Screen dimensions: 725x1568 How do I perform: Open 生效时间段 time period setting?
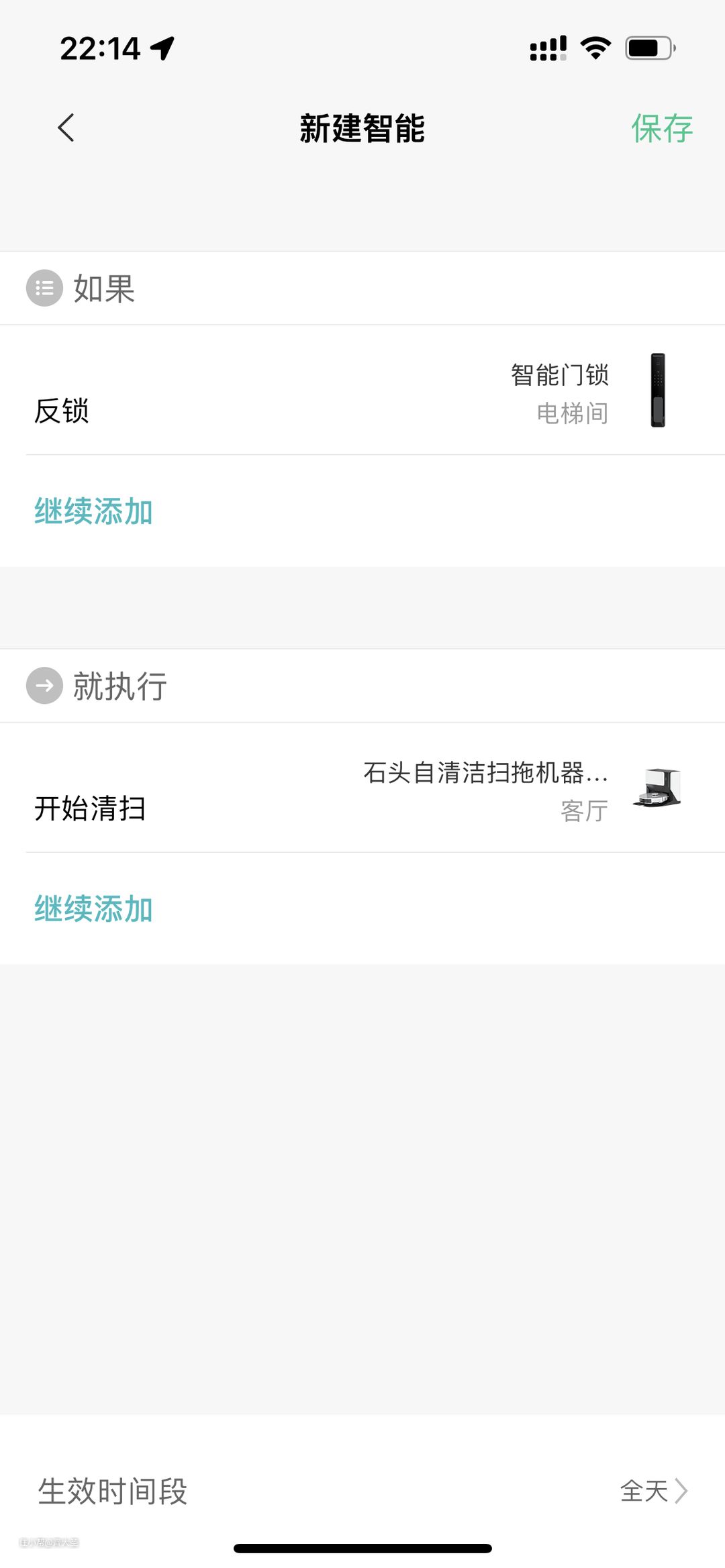coord(362,1491)
